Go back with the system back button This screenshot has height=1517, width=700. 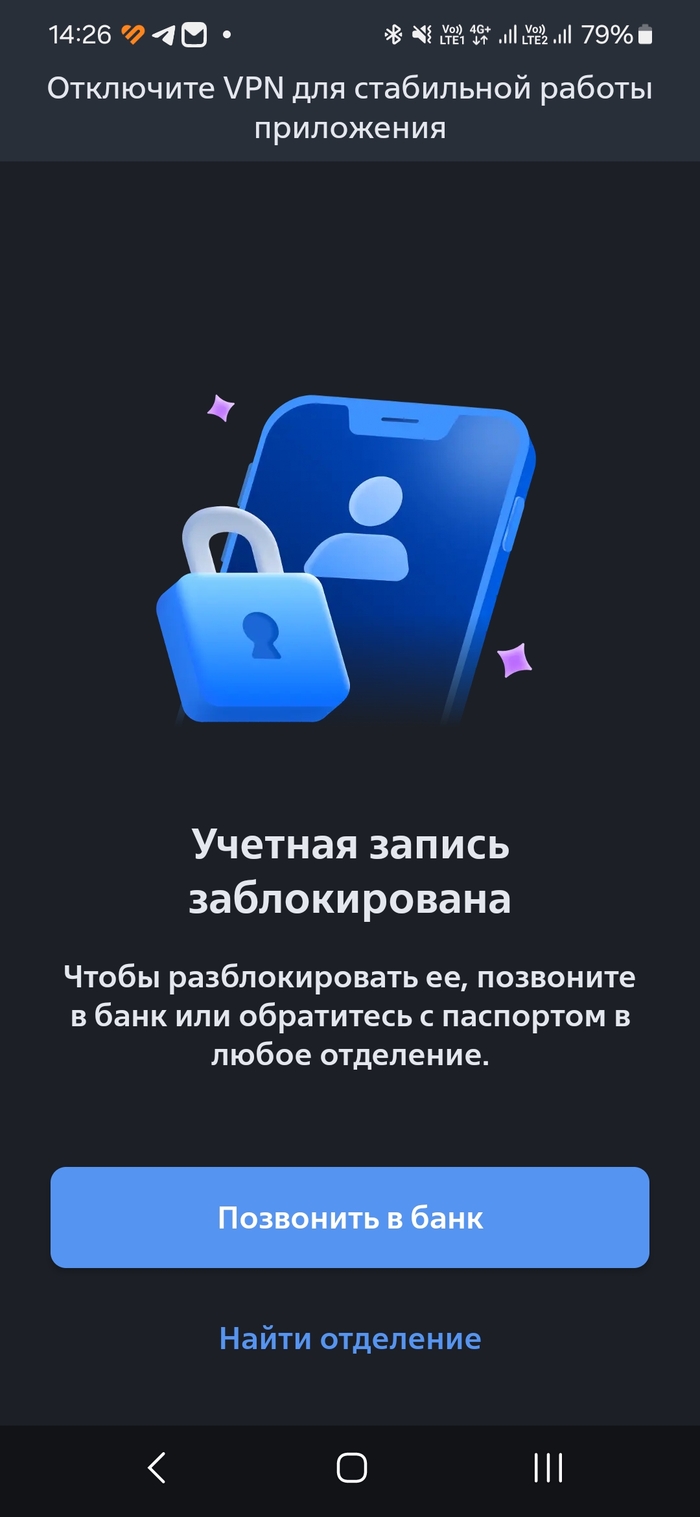156,1467
